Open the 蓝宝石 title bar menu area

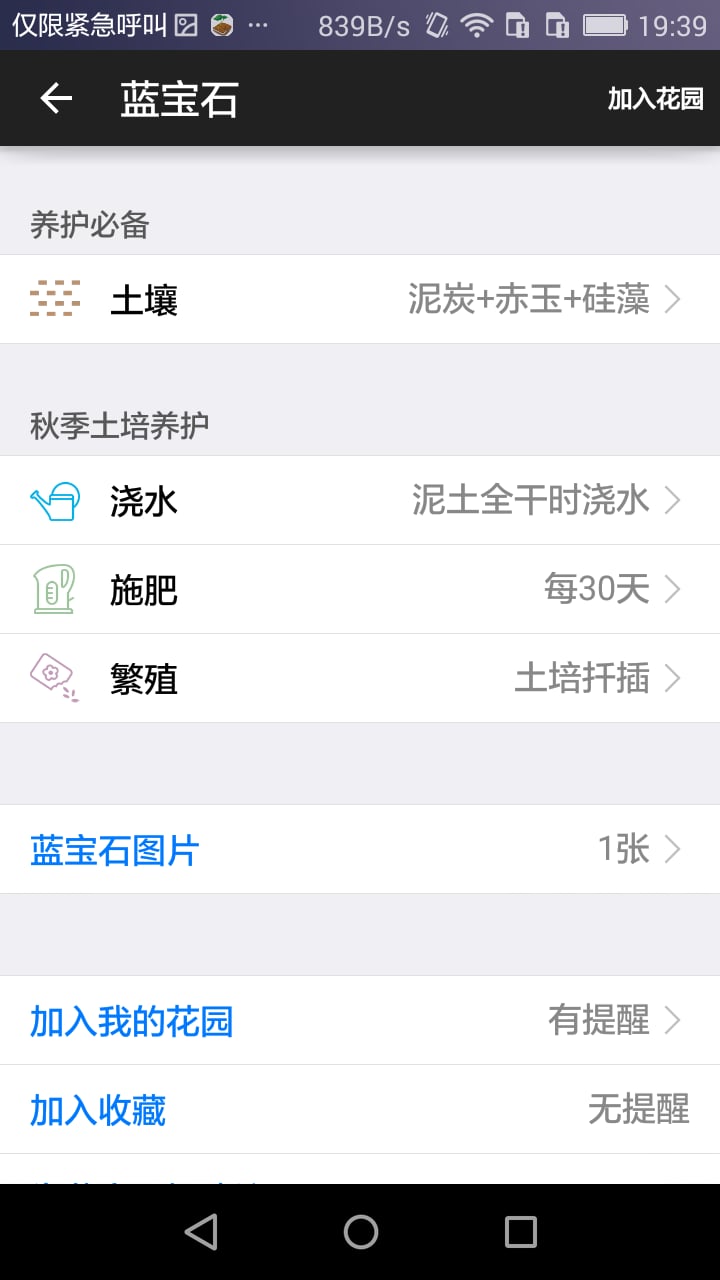(x=178, y=98)
